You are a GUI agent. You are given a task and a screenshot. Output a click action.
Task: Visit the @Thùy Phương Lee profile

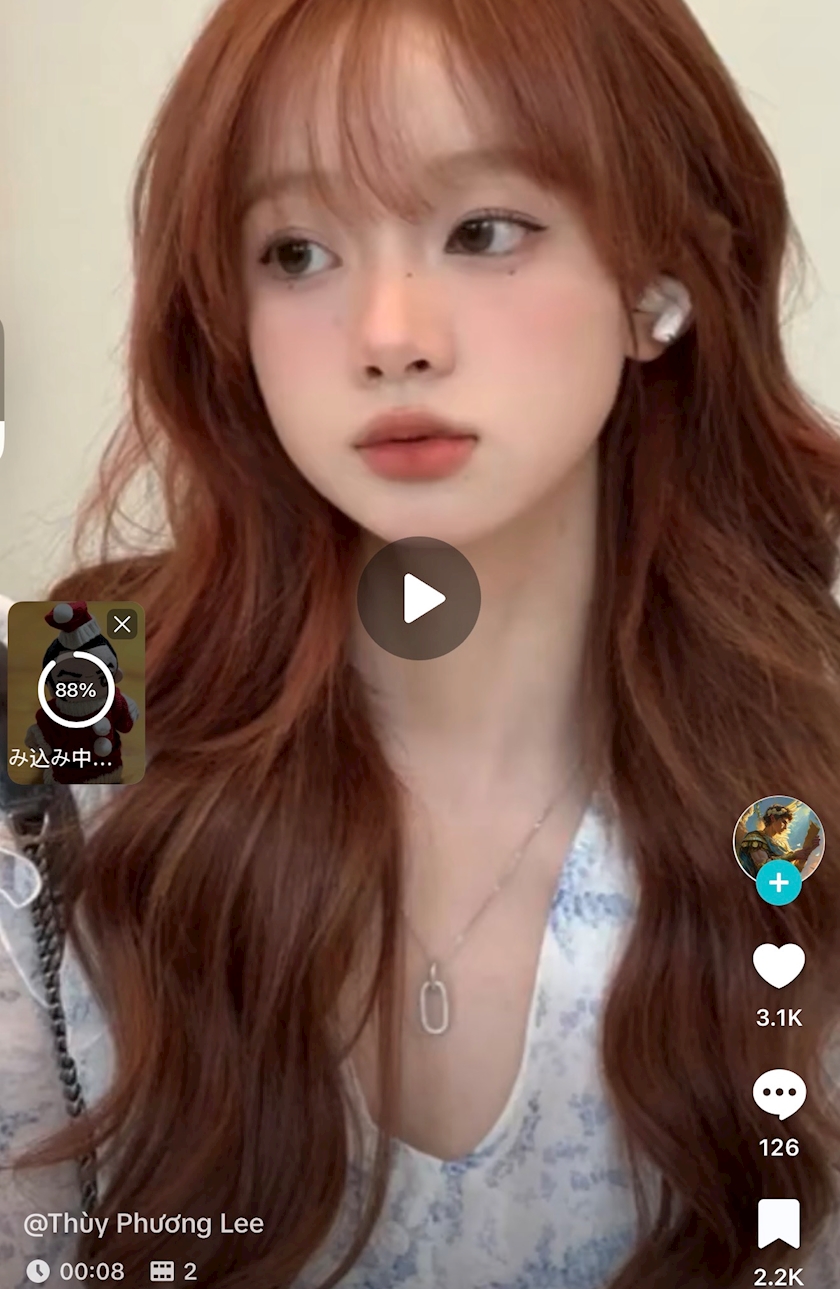(x=144, y=1224)
